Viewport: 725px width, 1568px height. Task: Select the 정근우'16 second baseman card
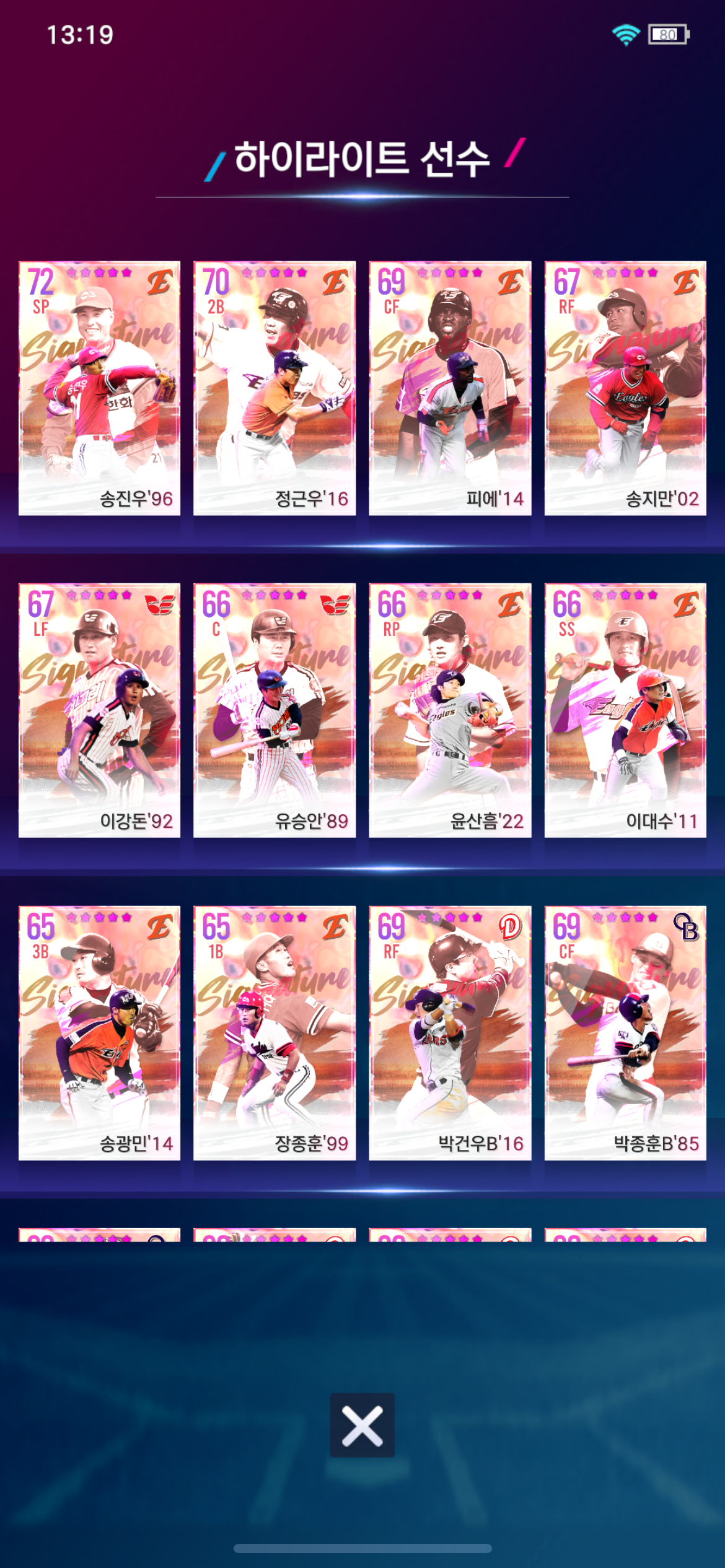[275, 388]
